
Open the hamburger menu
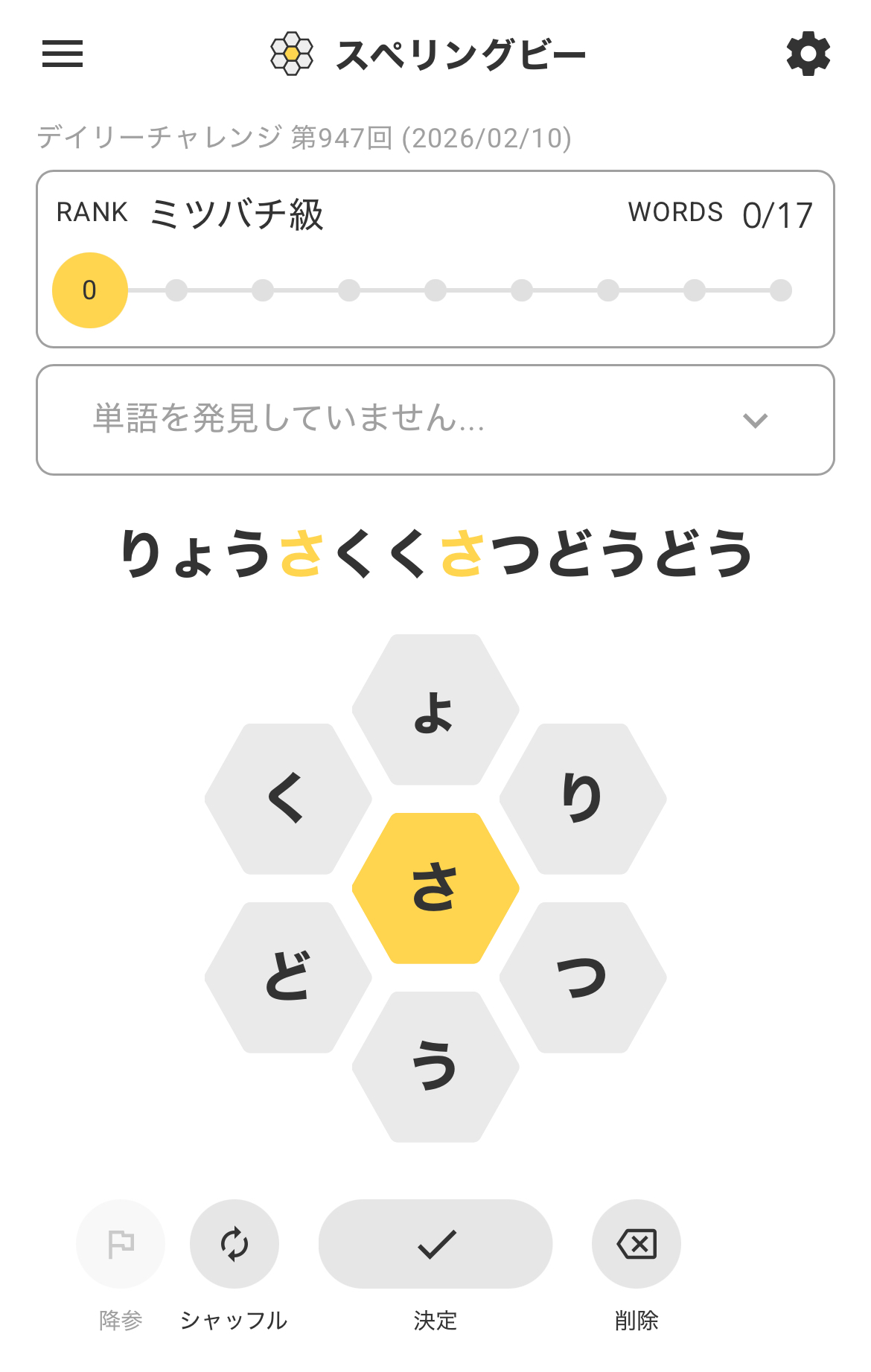pos(63,54)
